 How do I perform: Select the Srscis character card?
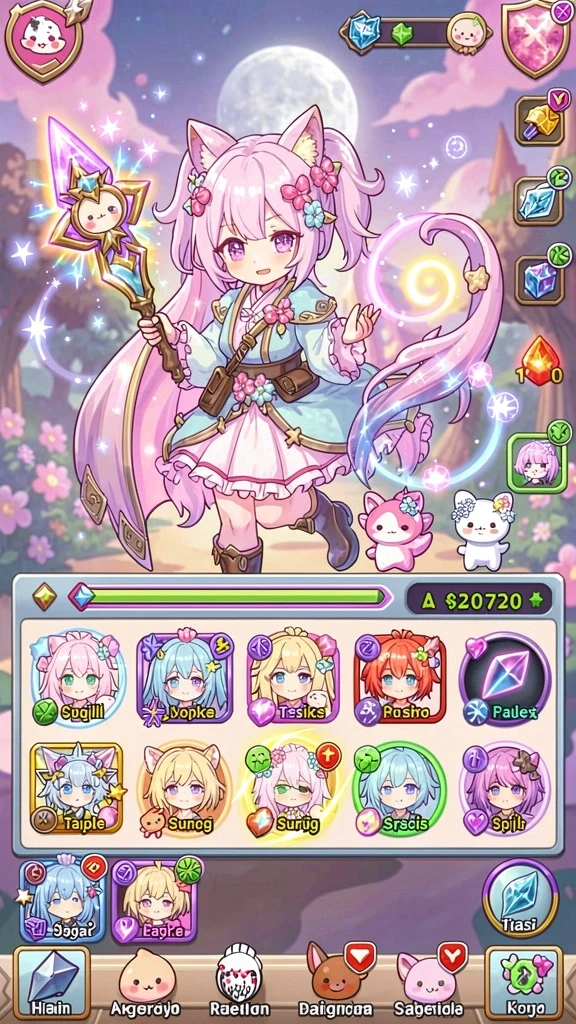400,789
